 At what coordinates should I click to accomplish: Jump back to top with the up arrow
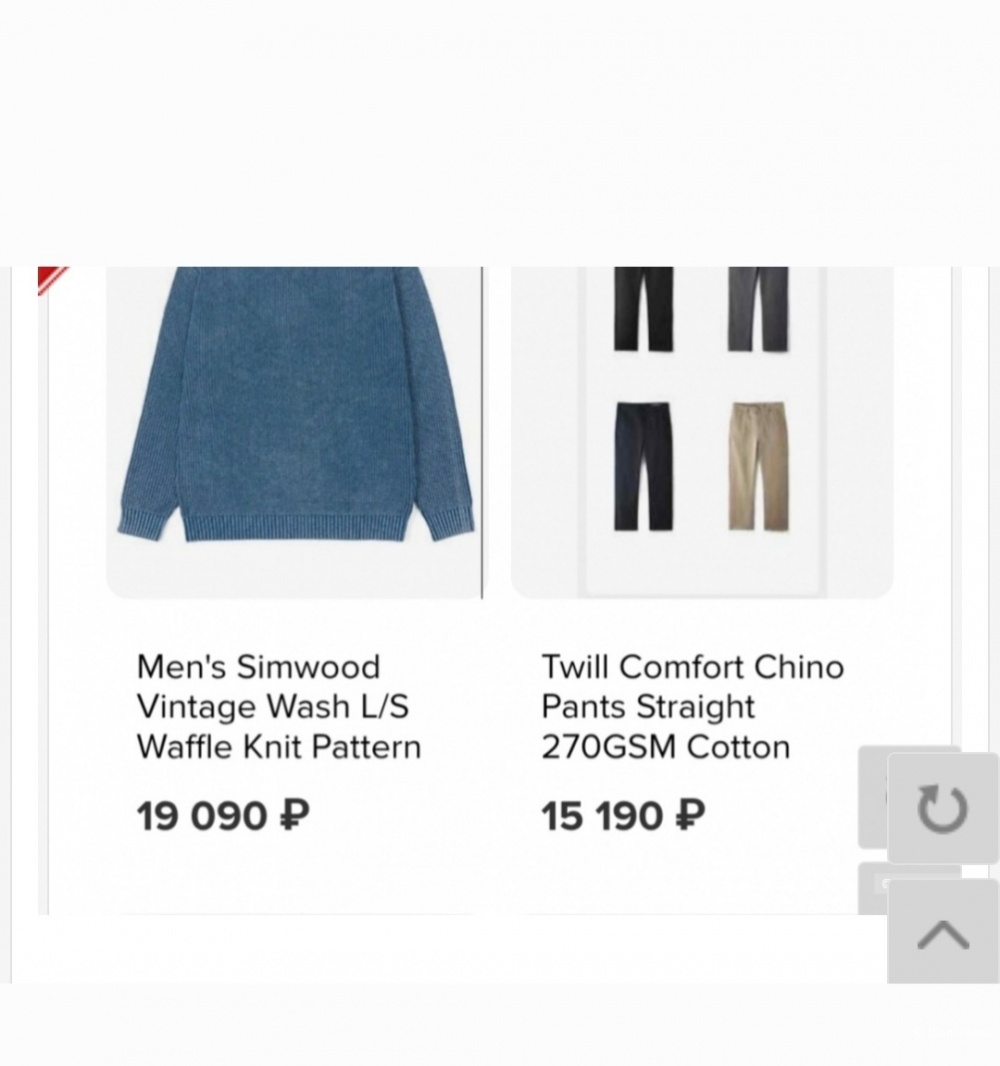942,934
